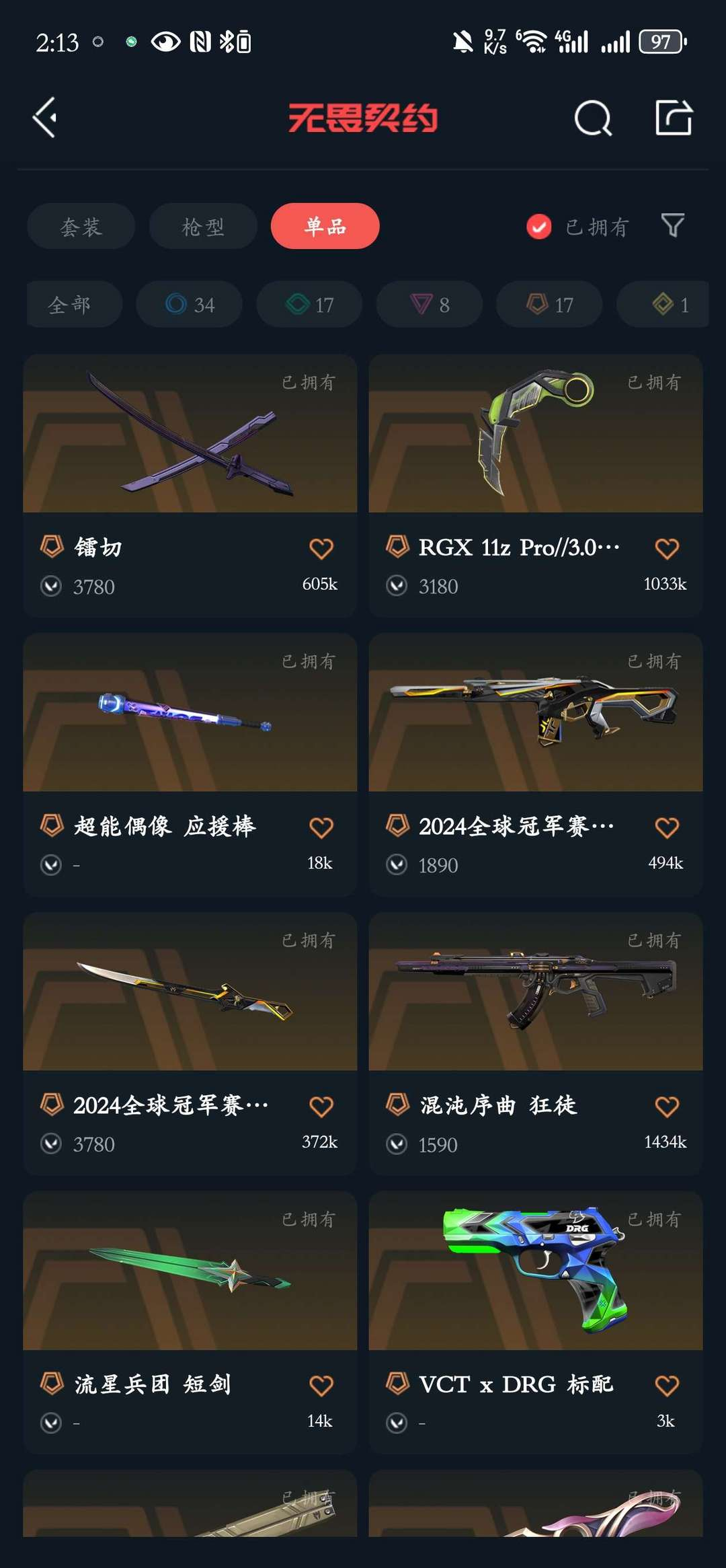The height and width of the screenshot is (1568, 726).
Task: Uncheck the 已拥有 checkbox
Action: click(x=538, y=227)
